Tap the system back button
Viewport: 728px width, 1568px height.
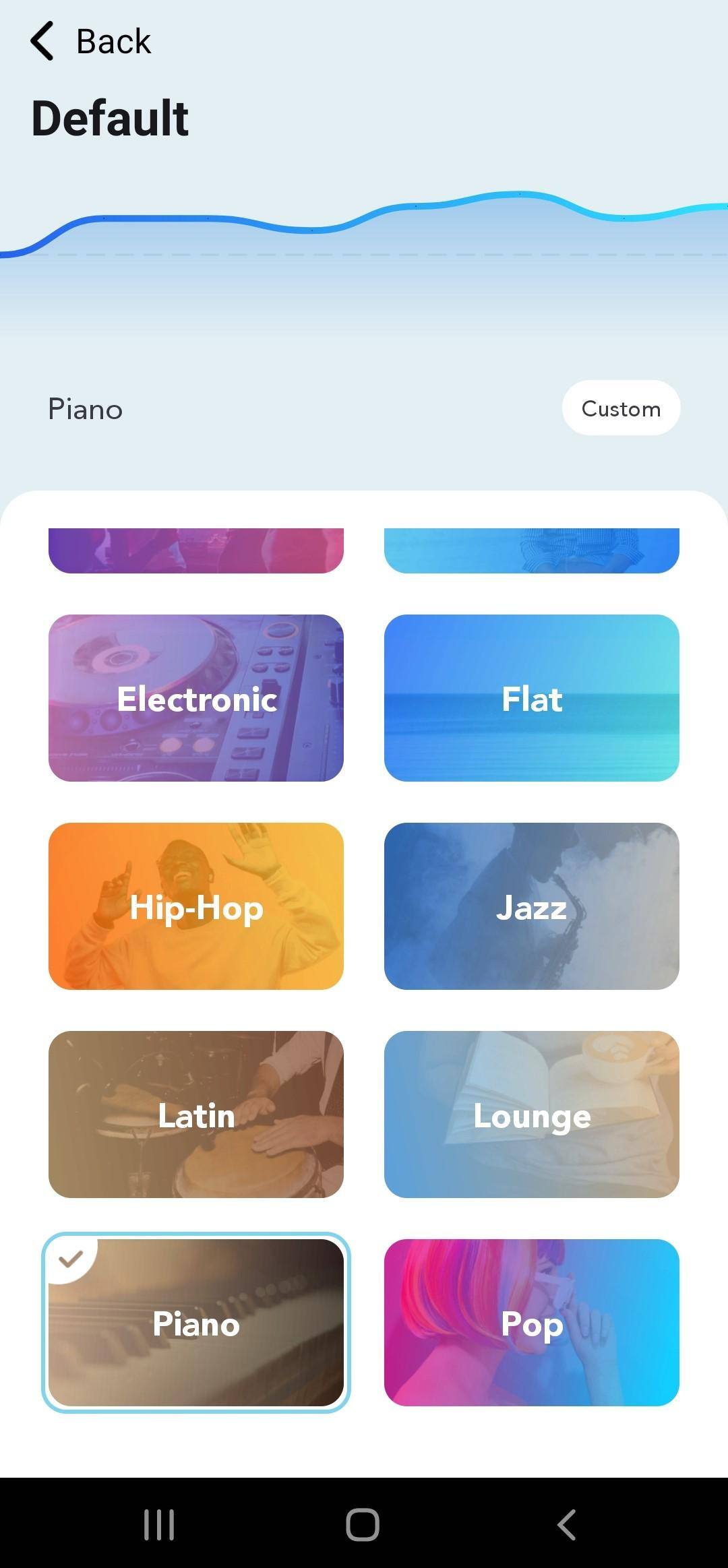click(567, 1524)
